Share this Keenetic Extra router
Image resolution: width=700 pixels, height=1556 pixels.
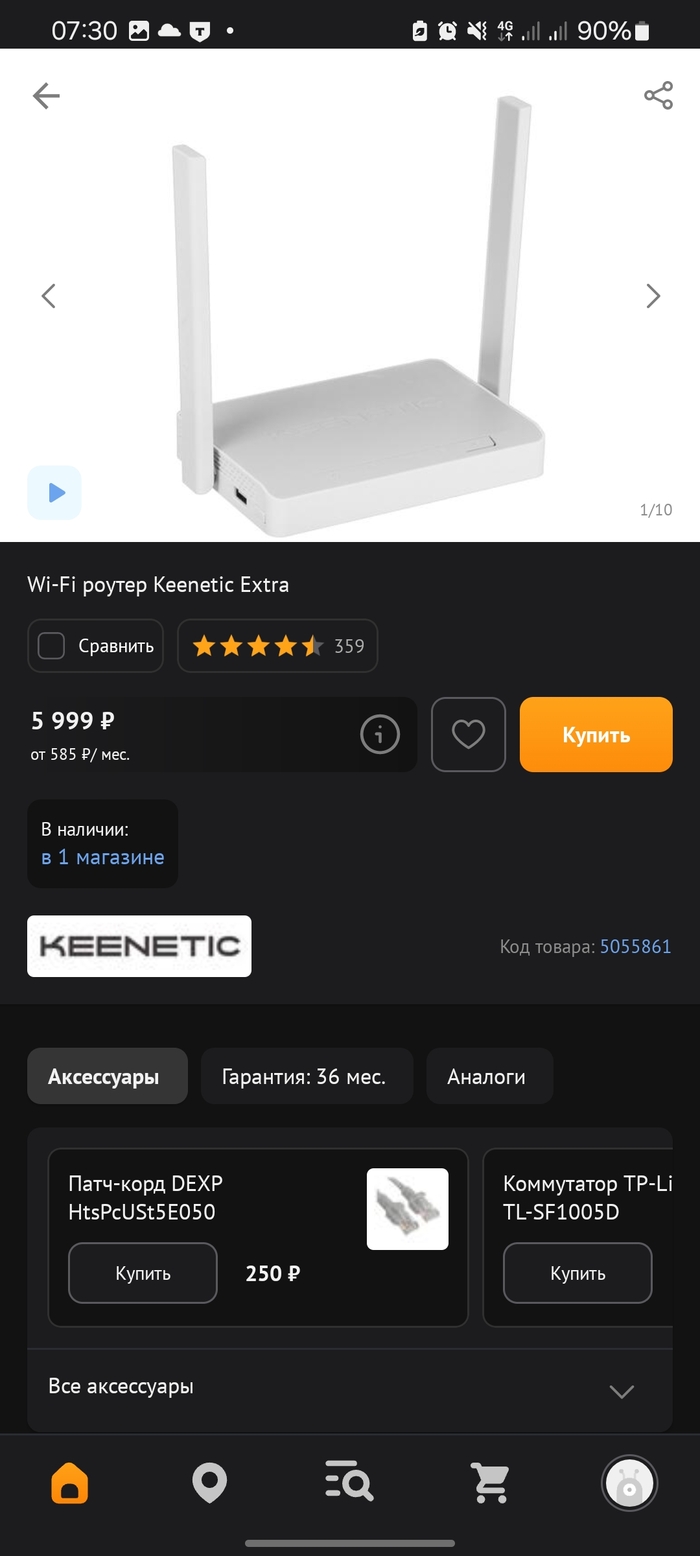coord(658,96)
